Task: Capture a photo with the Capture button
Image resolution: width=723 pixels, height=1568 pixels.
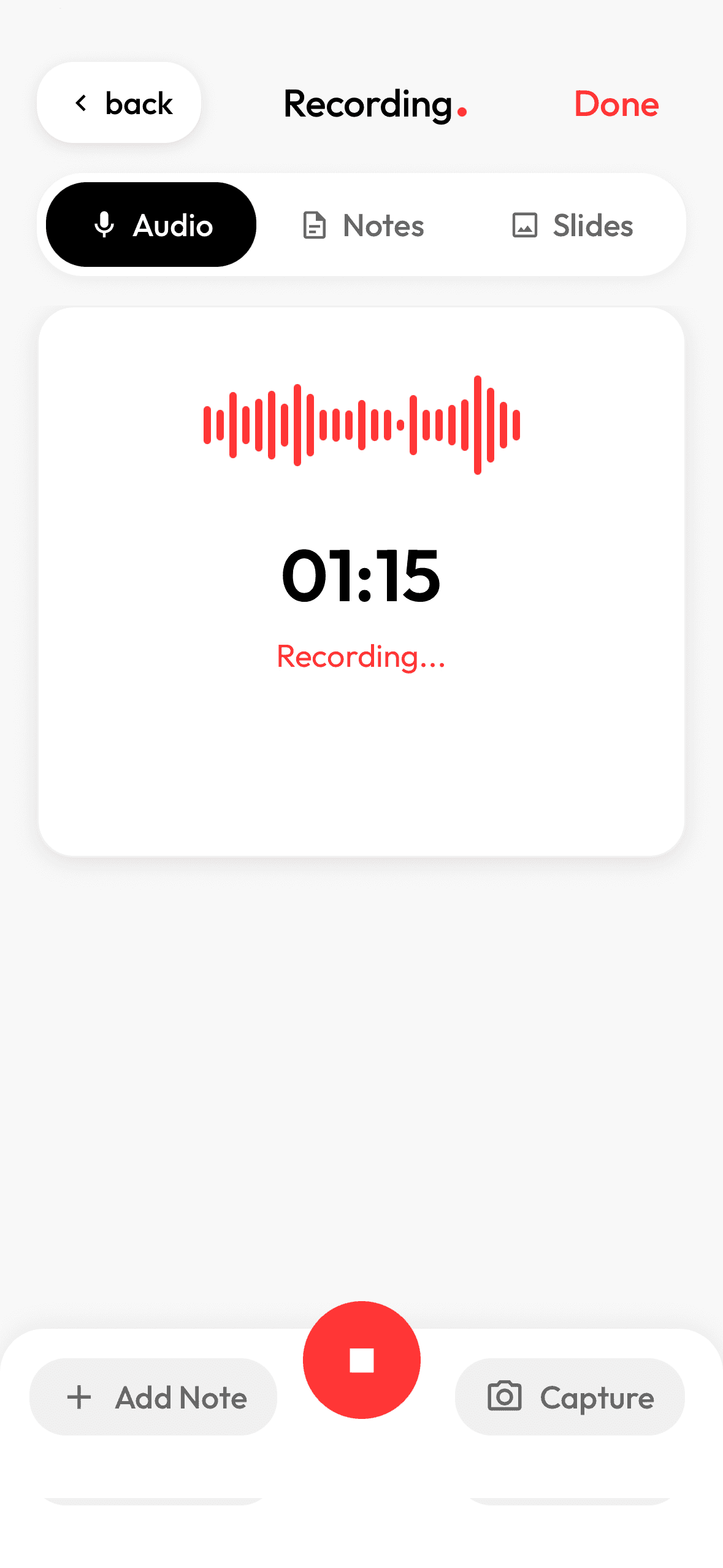Action: tap(570, 1397)
